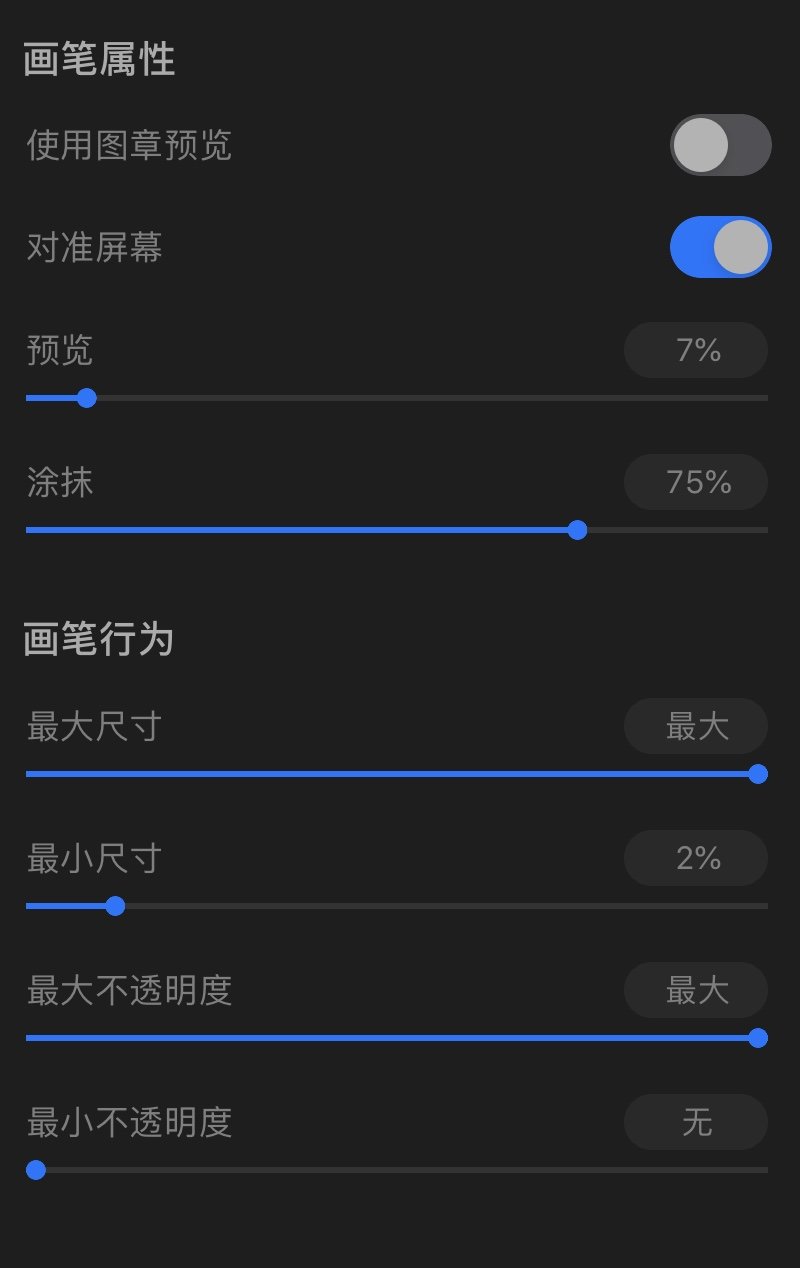Click the 画笔属性 section header
The height and width of the screenshot is (1268, 800).
click(97, 58)
